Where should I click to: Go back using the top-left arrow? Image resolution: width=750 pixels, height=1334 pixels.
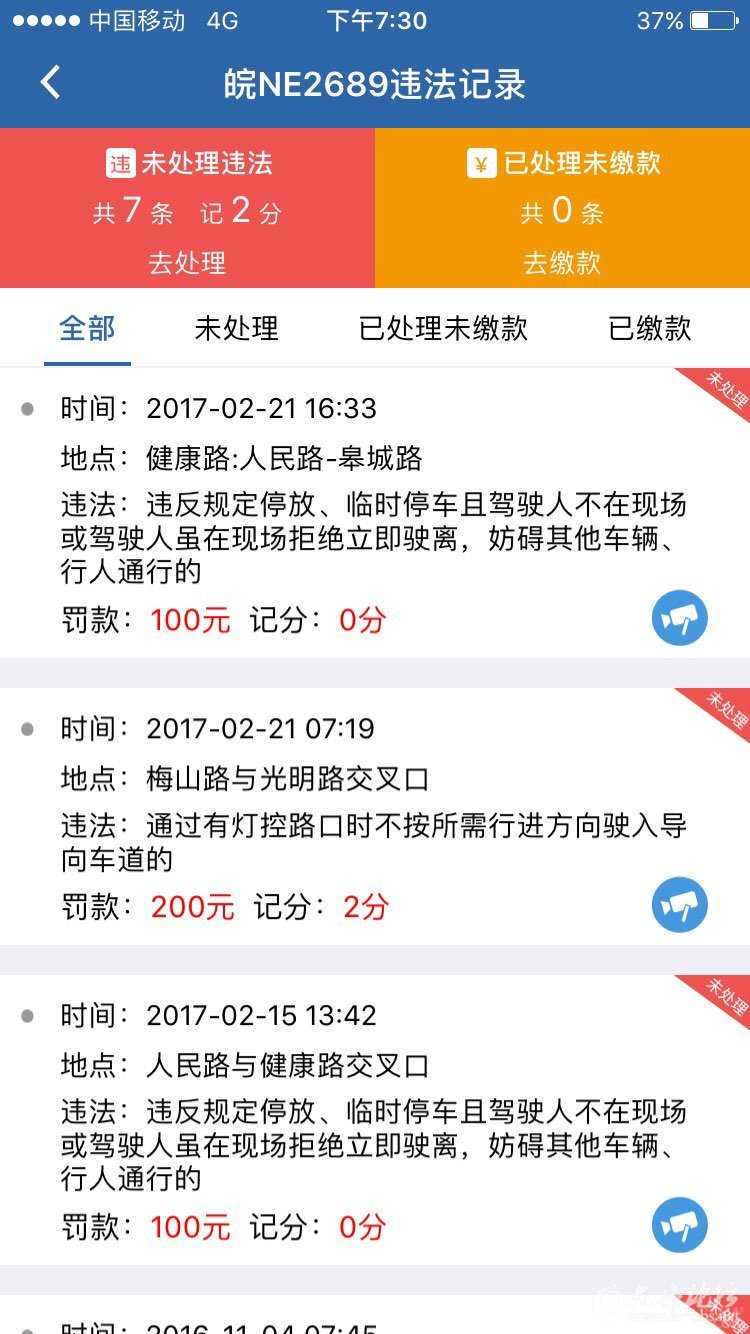(50, 83)
